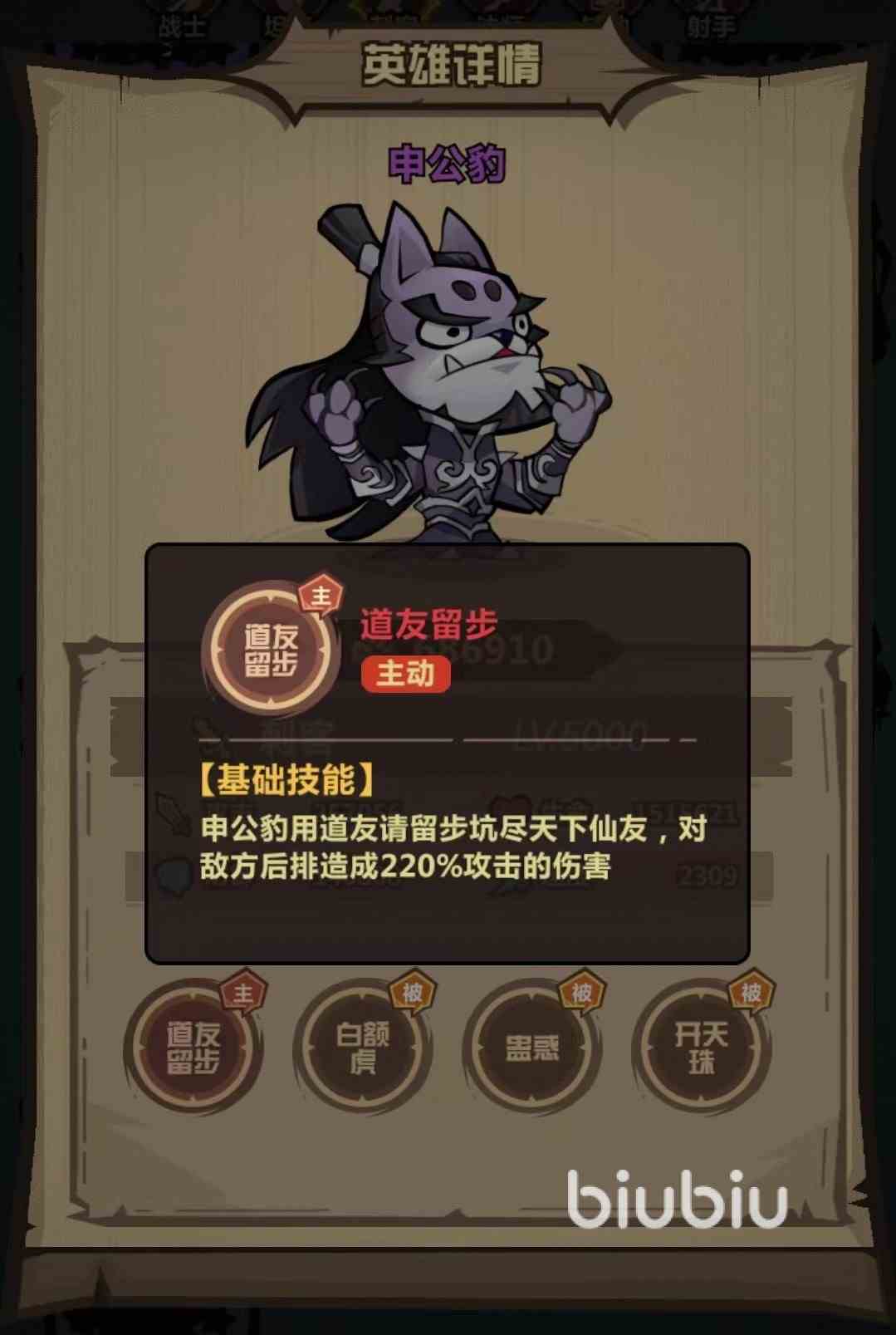The image size is (896, 1335).
Task: Show the 开天珠 passive skill description
Action: (x=702, y=1047)
